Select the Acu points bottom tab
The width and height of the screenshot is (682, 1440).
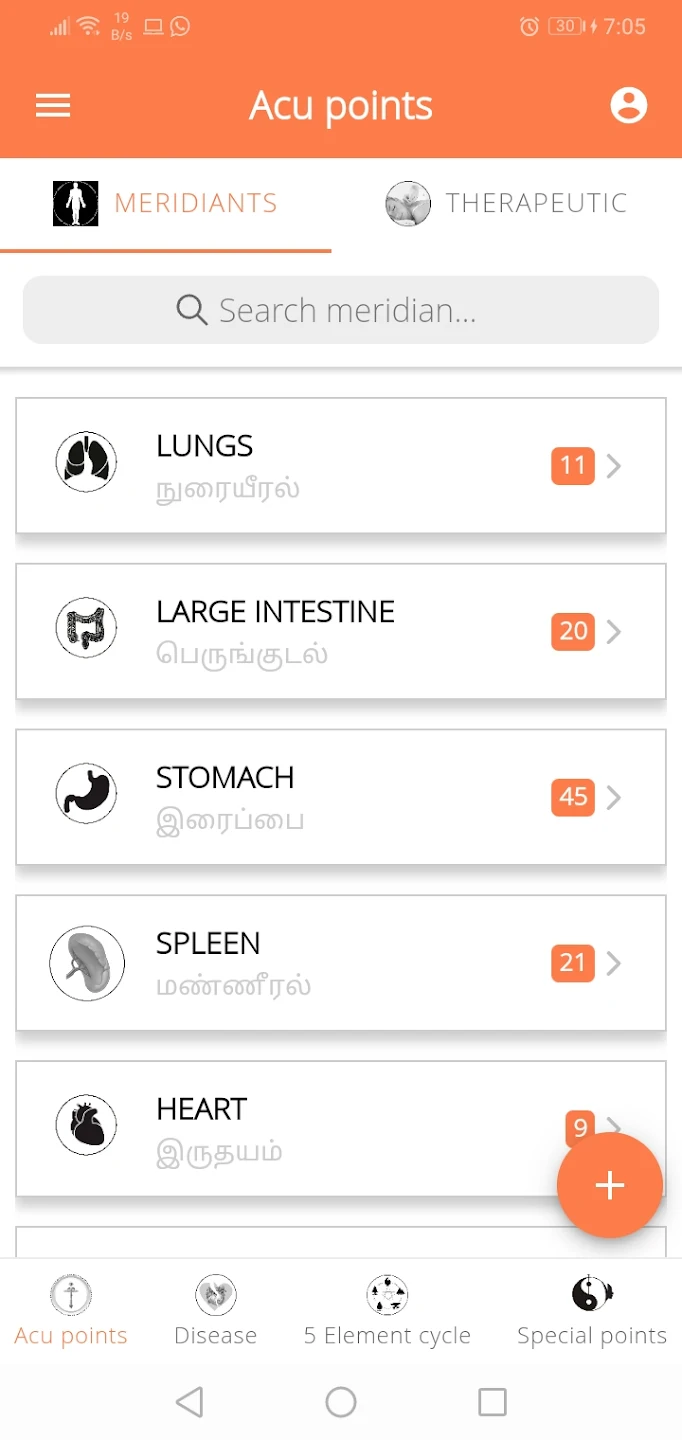pos(71,1311)
